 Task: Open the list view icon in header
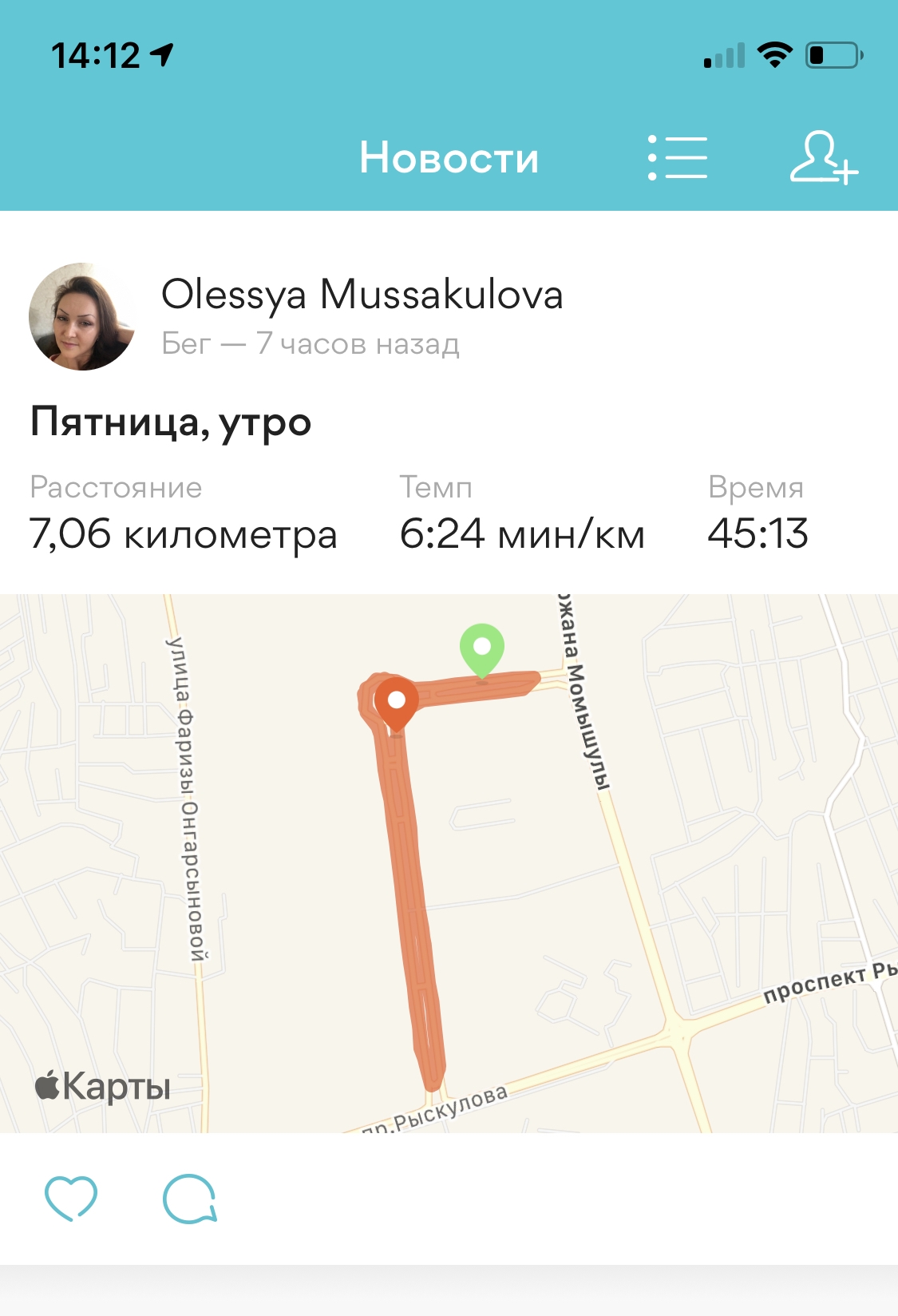pos(677,157)
